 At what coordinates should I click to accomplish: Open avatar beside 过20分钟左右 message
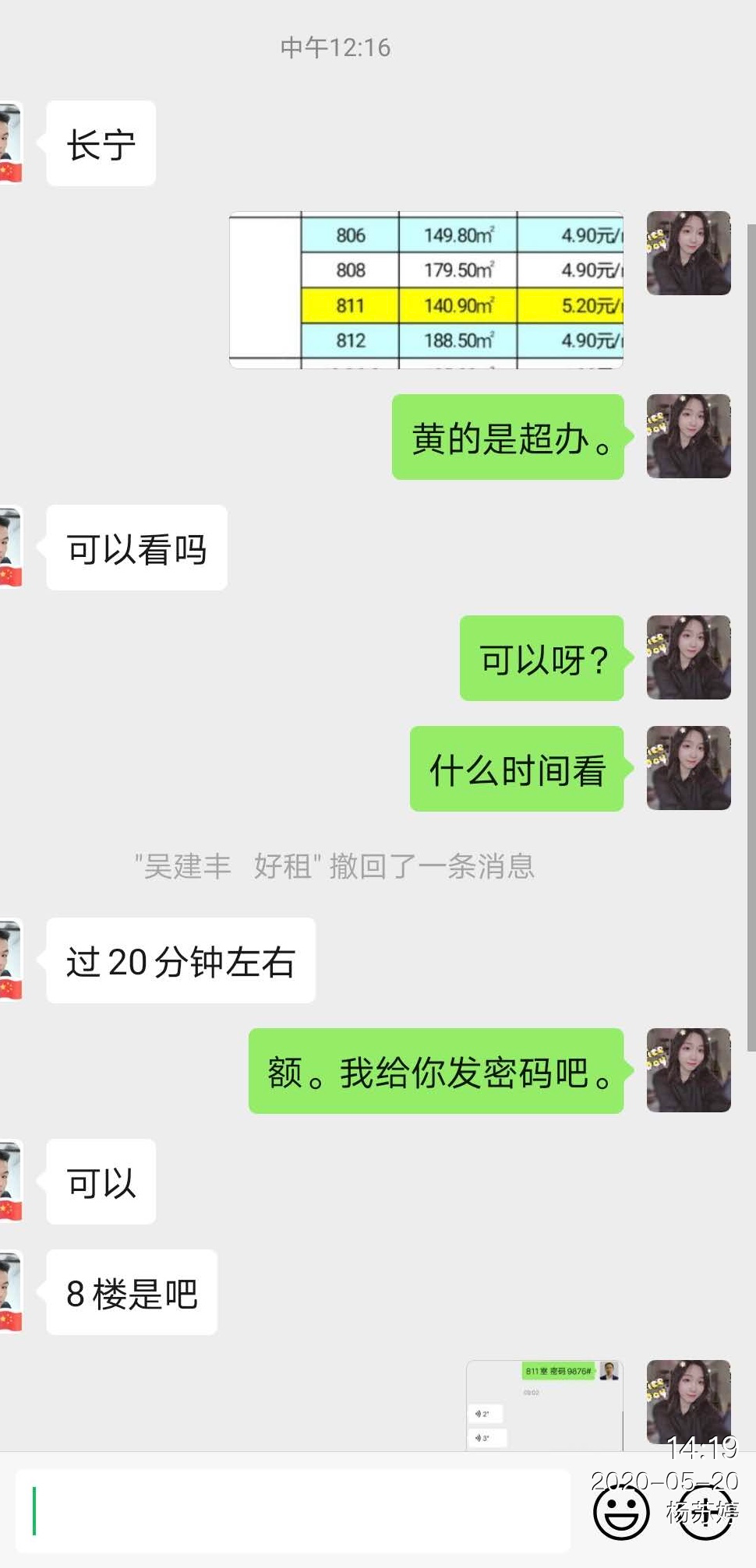(x=11, y=960)
